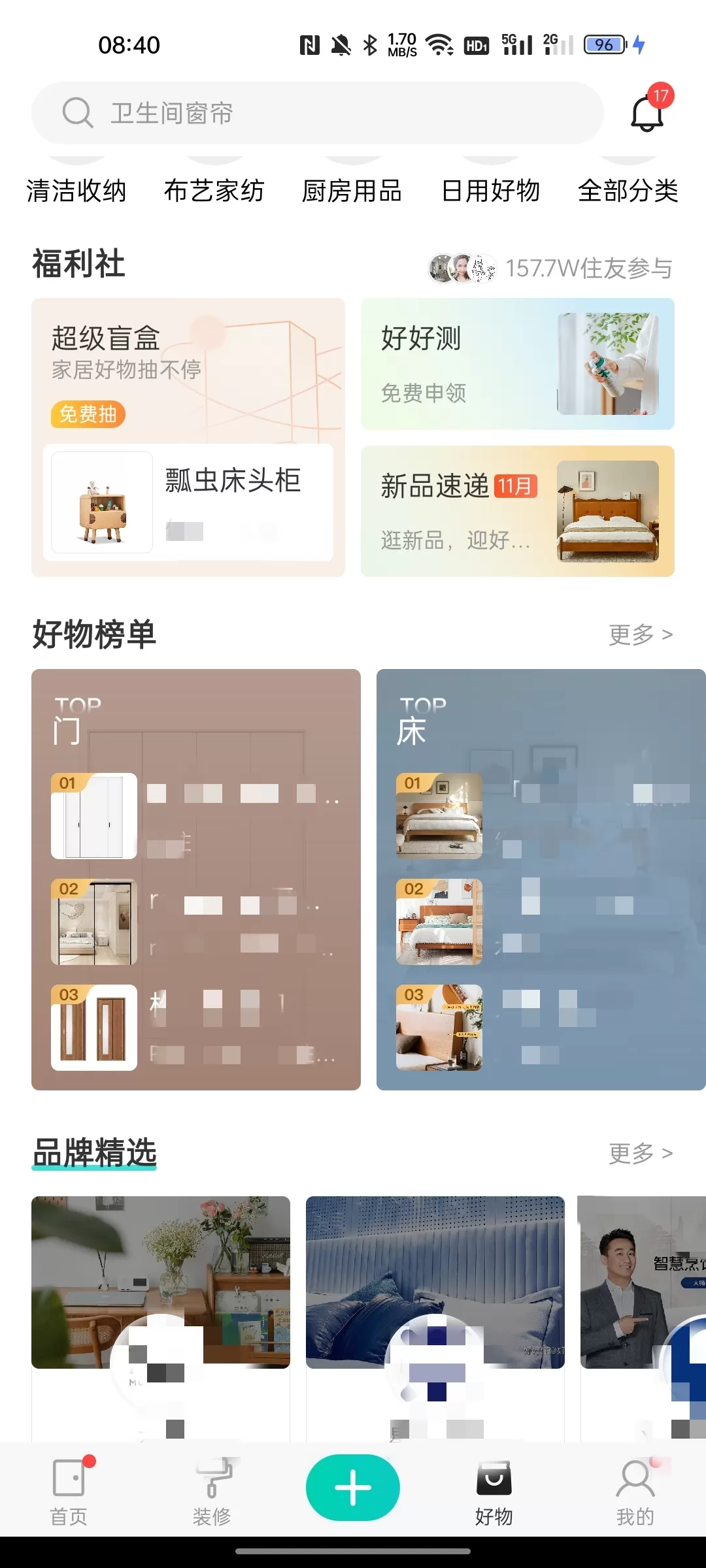Switch to the 我的 tab
706x1568 pixels.
click(635, 1494)
